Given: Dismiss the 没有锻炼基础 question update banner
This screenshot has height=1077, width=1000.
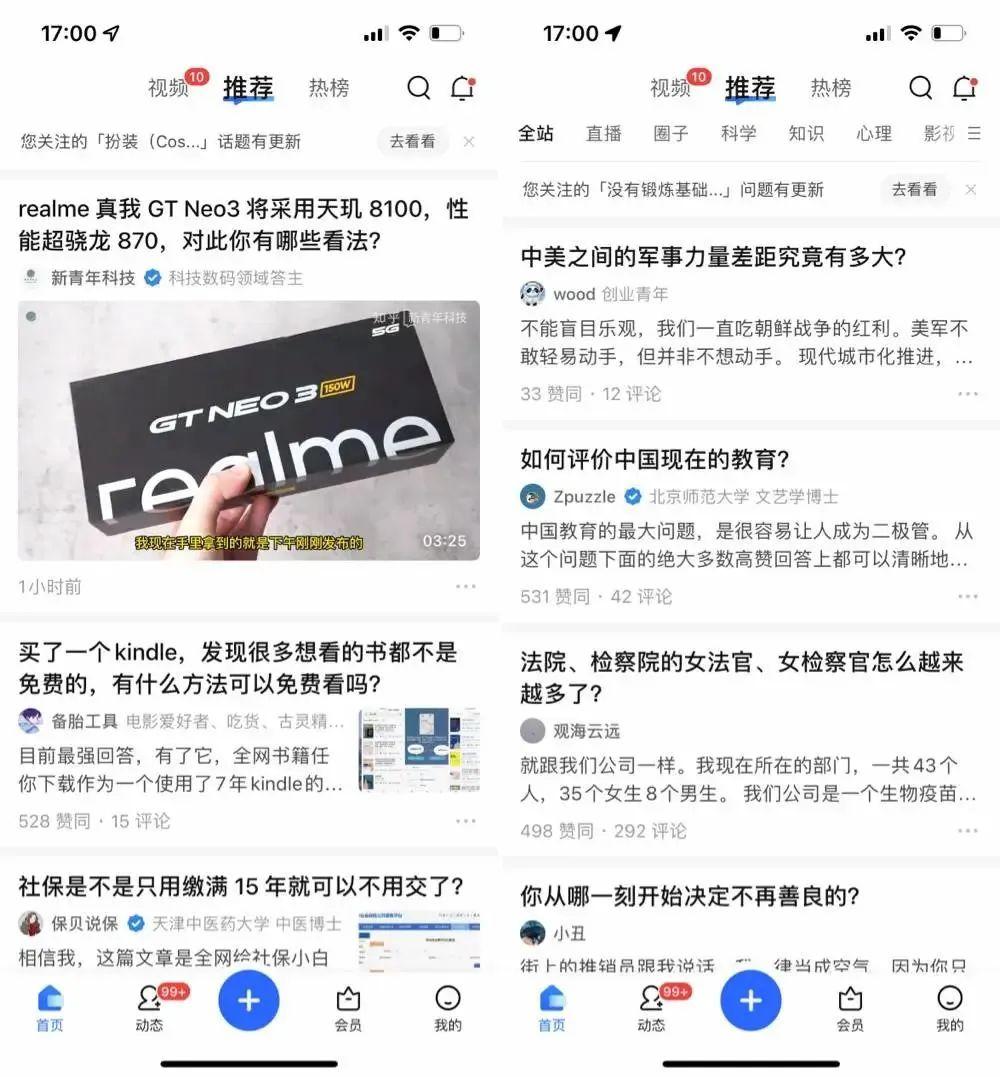Looking at the screenshot, I should 970,189.
